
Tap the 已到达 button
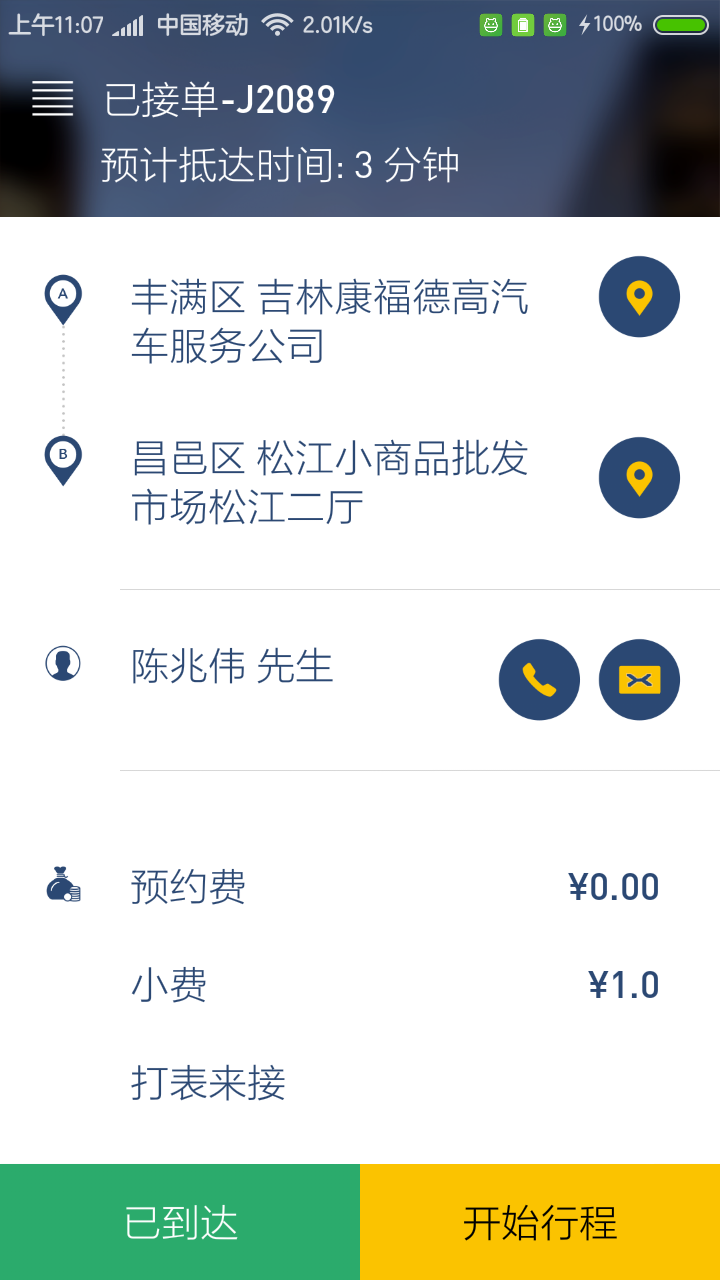pos(180,1222)
